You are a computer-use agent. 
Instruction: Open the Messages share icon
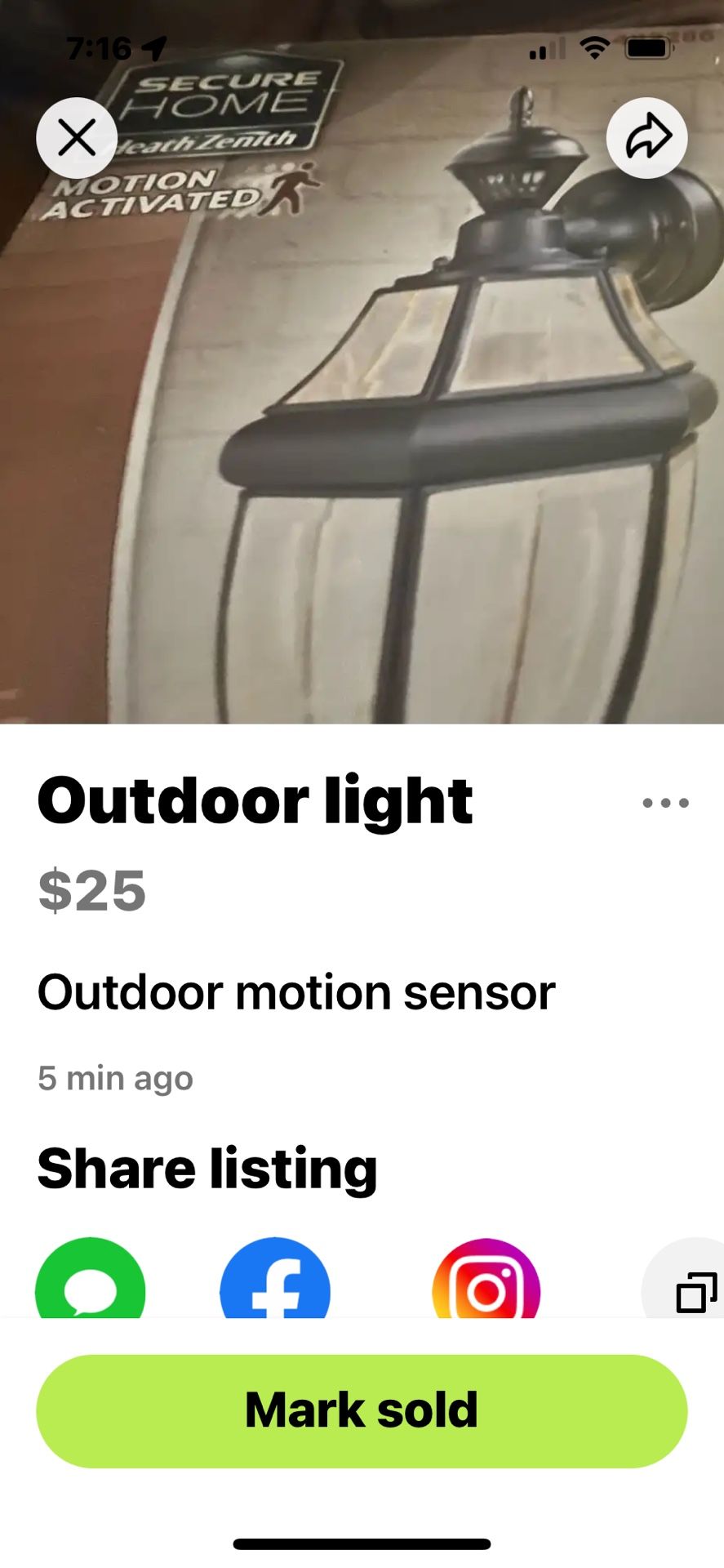pos(92,1289)
